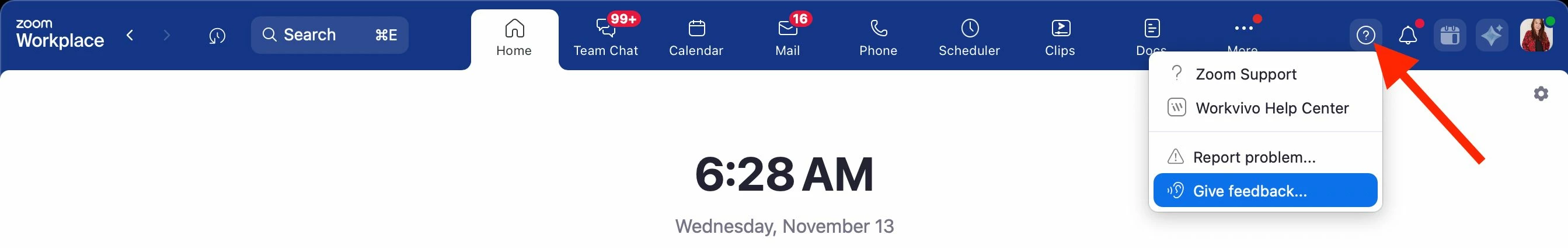The width and height of the screenshot is (1568, 248).
Task: Open the Team Chat tab
Action: click(605, 38)
